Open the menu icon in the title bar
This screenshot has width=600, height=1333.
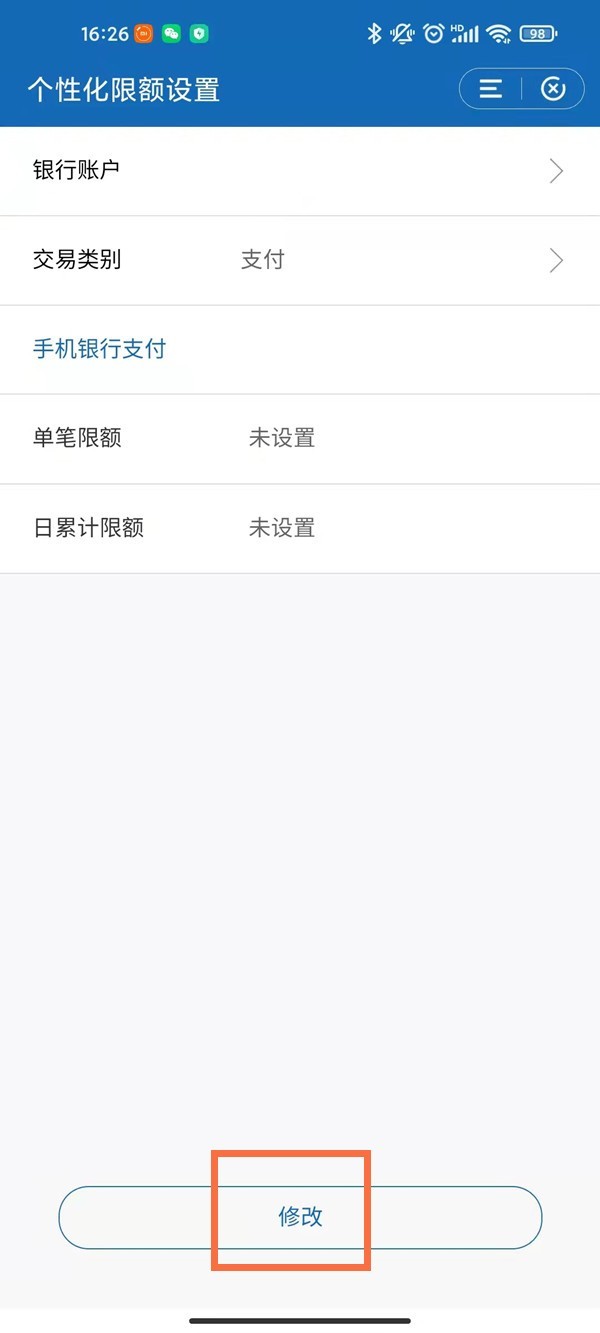tap(490, 90)
